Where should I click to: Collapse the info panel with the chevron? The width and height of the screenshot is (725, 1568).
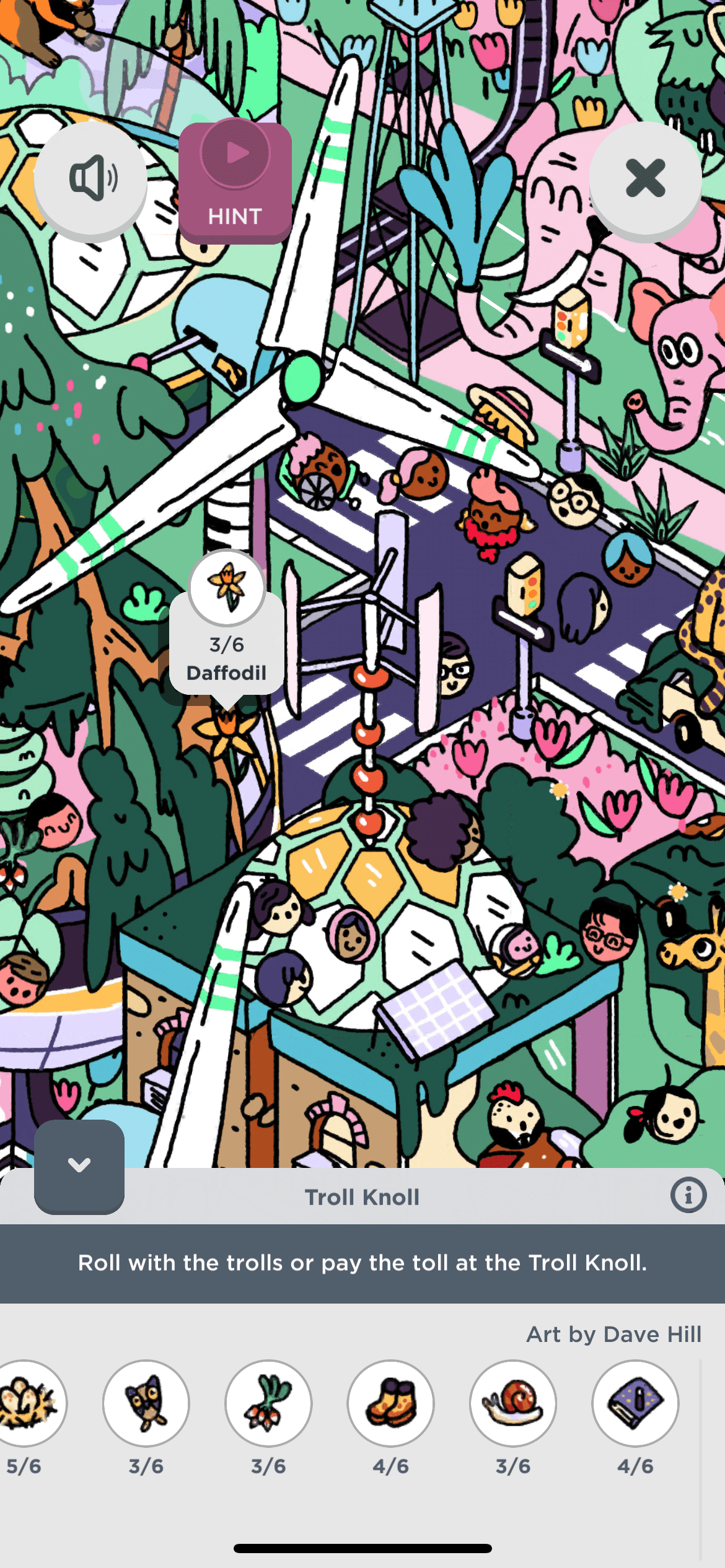pyautogui.click(x=79, y=1166)
